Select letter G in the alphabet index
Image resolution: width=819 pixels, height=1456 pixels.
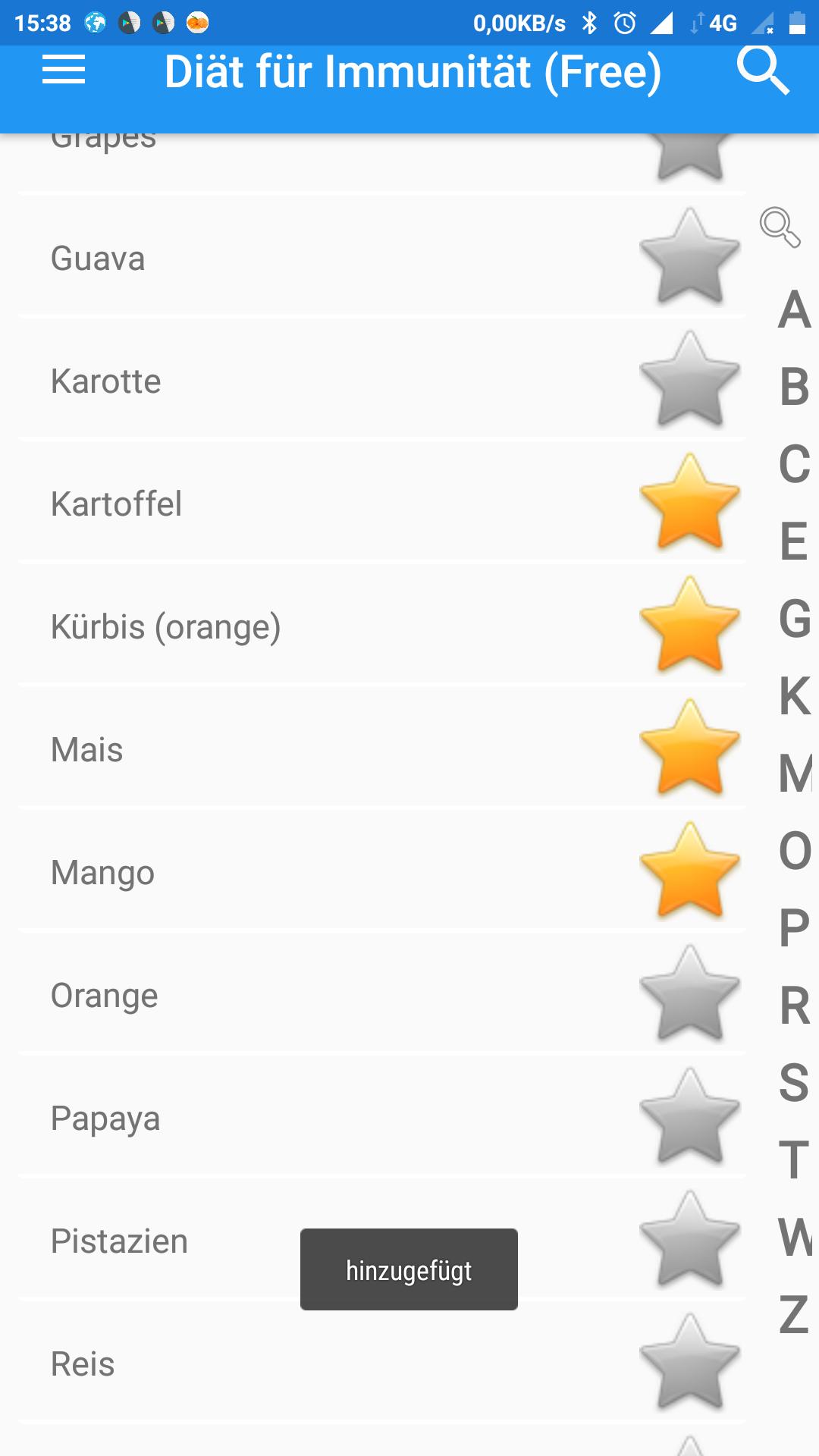click(794, 619)
